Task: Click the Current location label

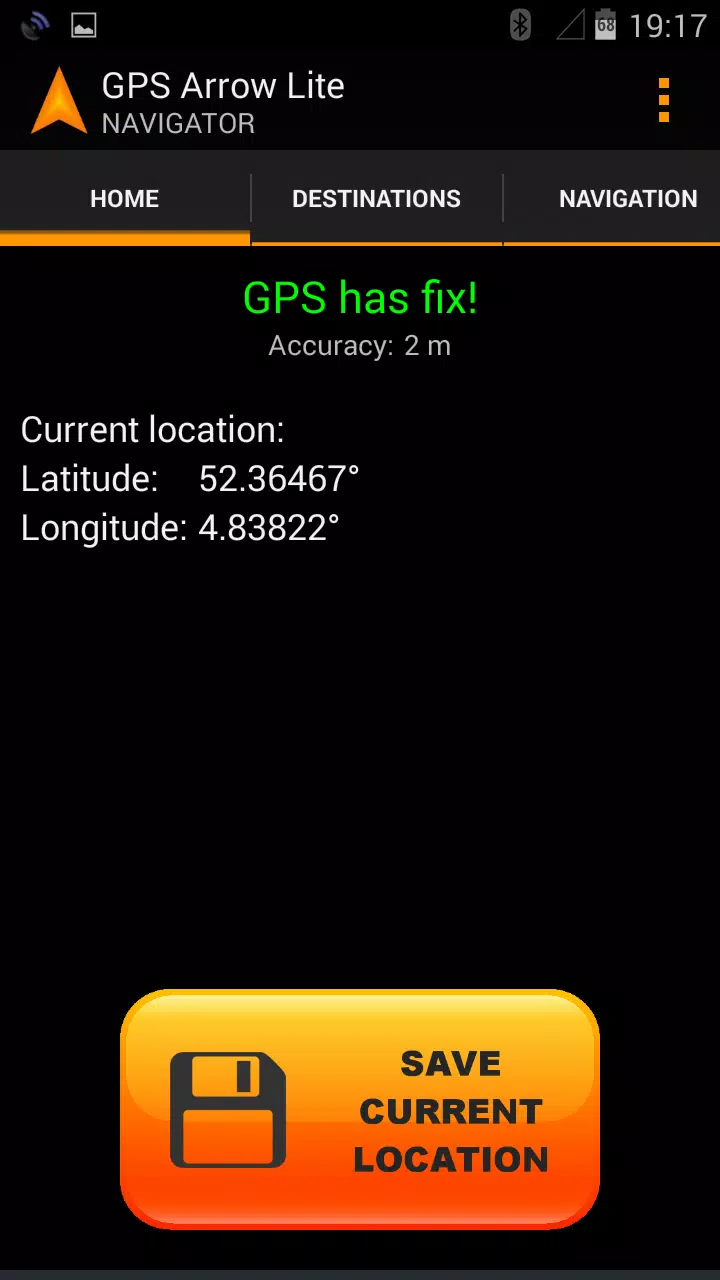Action: coord(152,429)
